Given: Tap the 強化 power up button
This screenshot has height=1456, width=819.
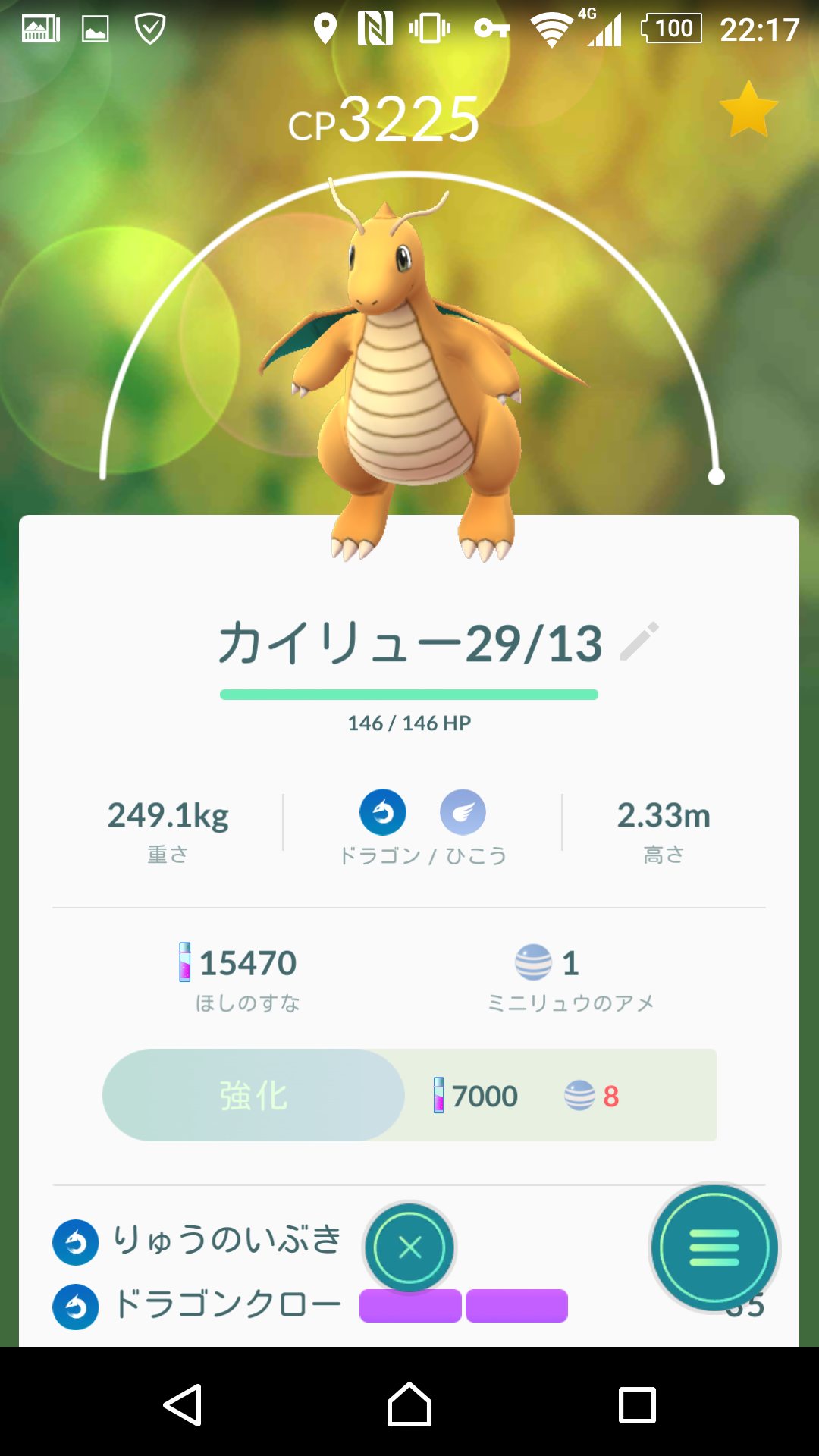Looking at the screenshot, I should point(253,1095).
